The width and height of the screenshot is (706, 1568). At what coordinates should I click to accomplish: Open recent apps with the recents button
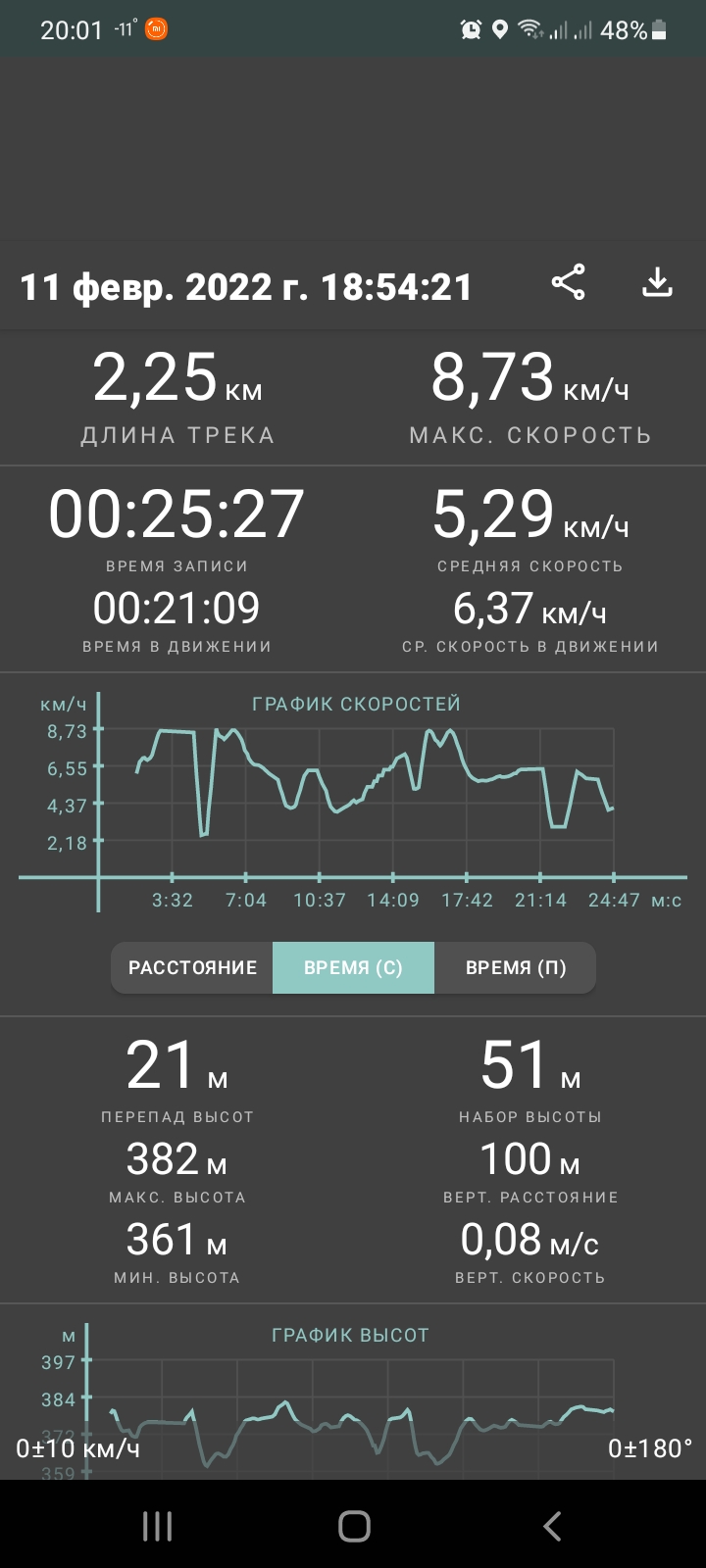157,1526
